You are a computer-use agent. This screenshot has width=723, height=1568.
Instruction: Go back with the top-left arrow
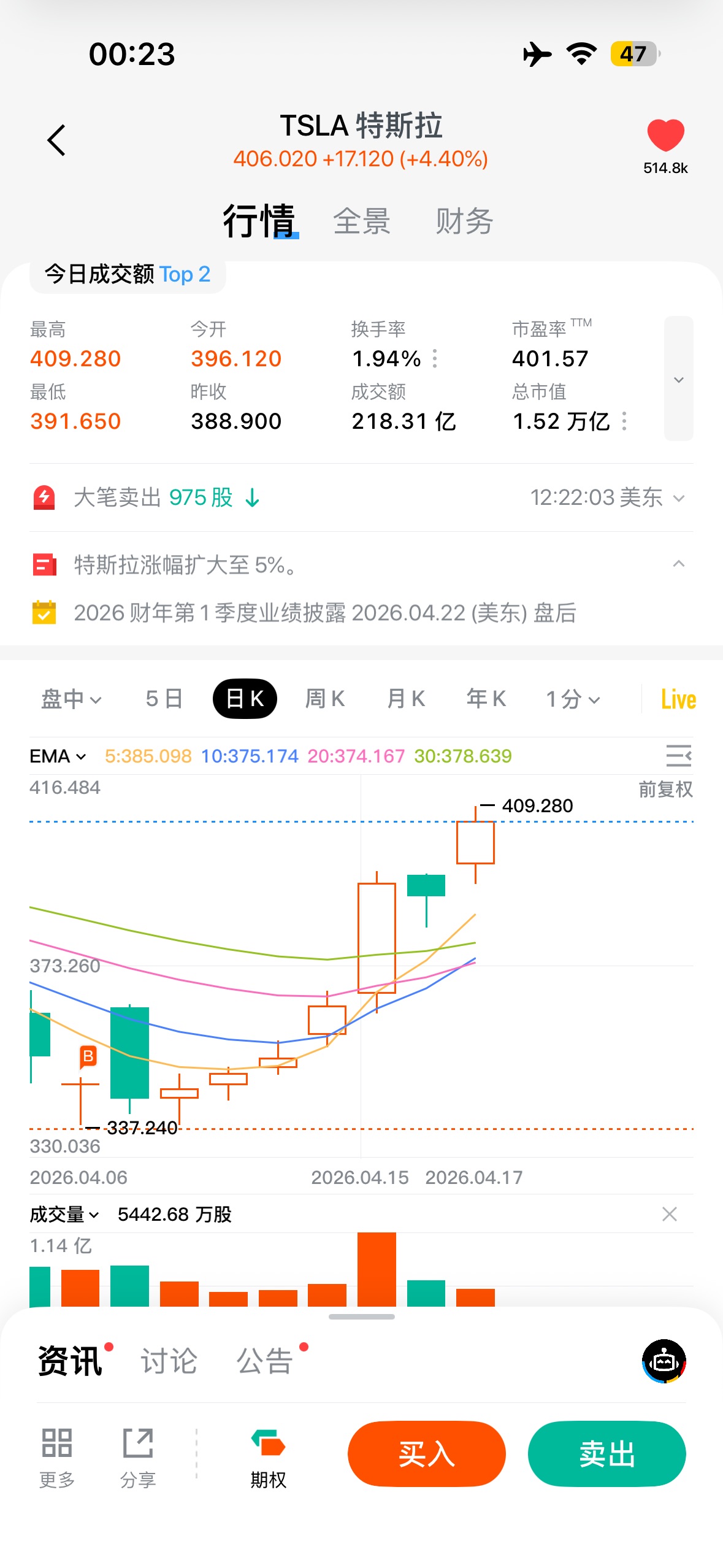(x=56, y=140)
